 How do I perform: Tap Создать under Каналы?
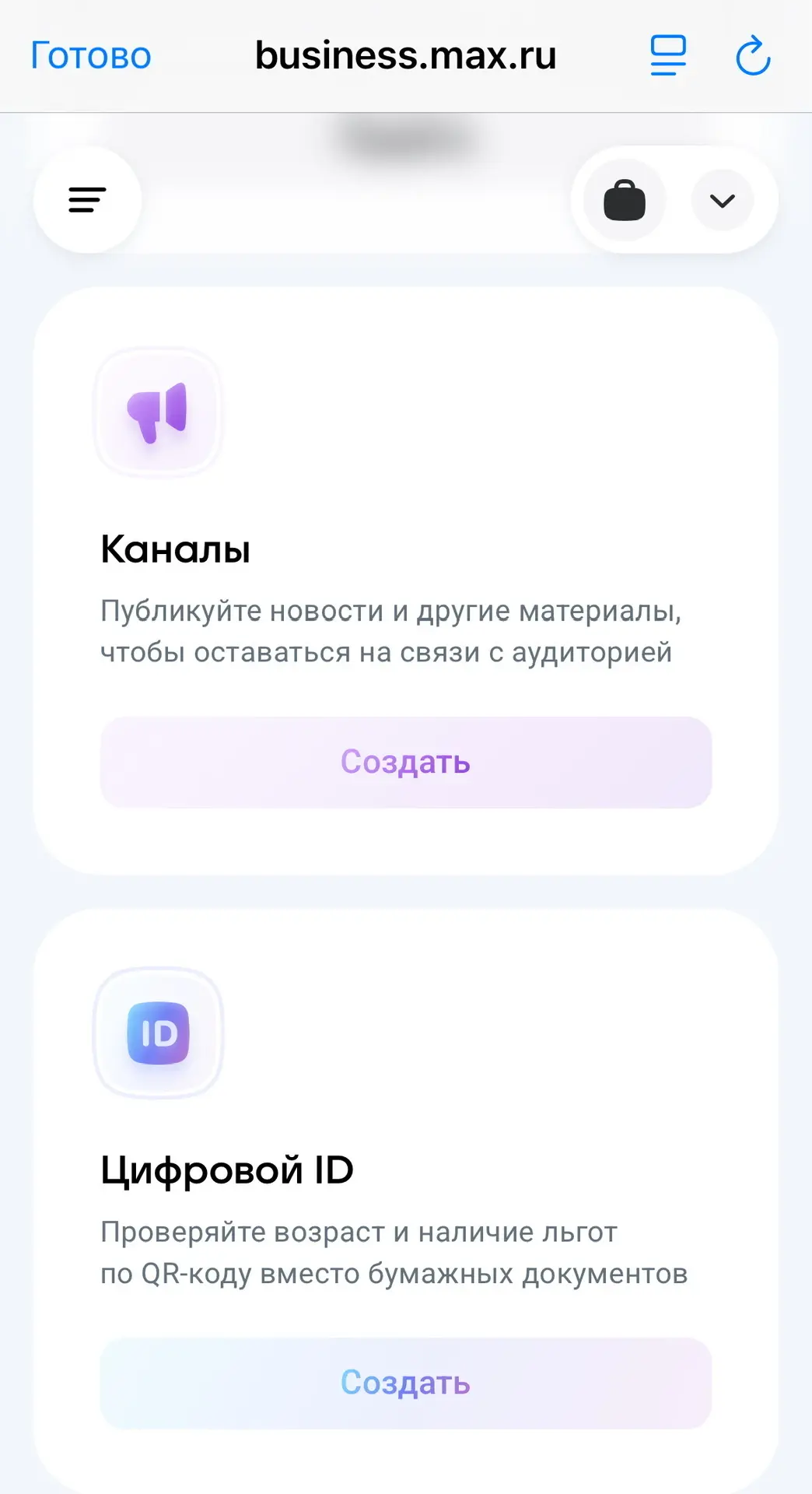tap(405, 762)
